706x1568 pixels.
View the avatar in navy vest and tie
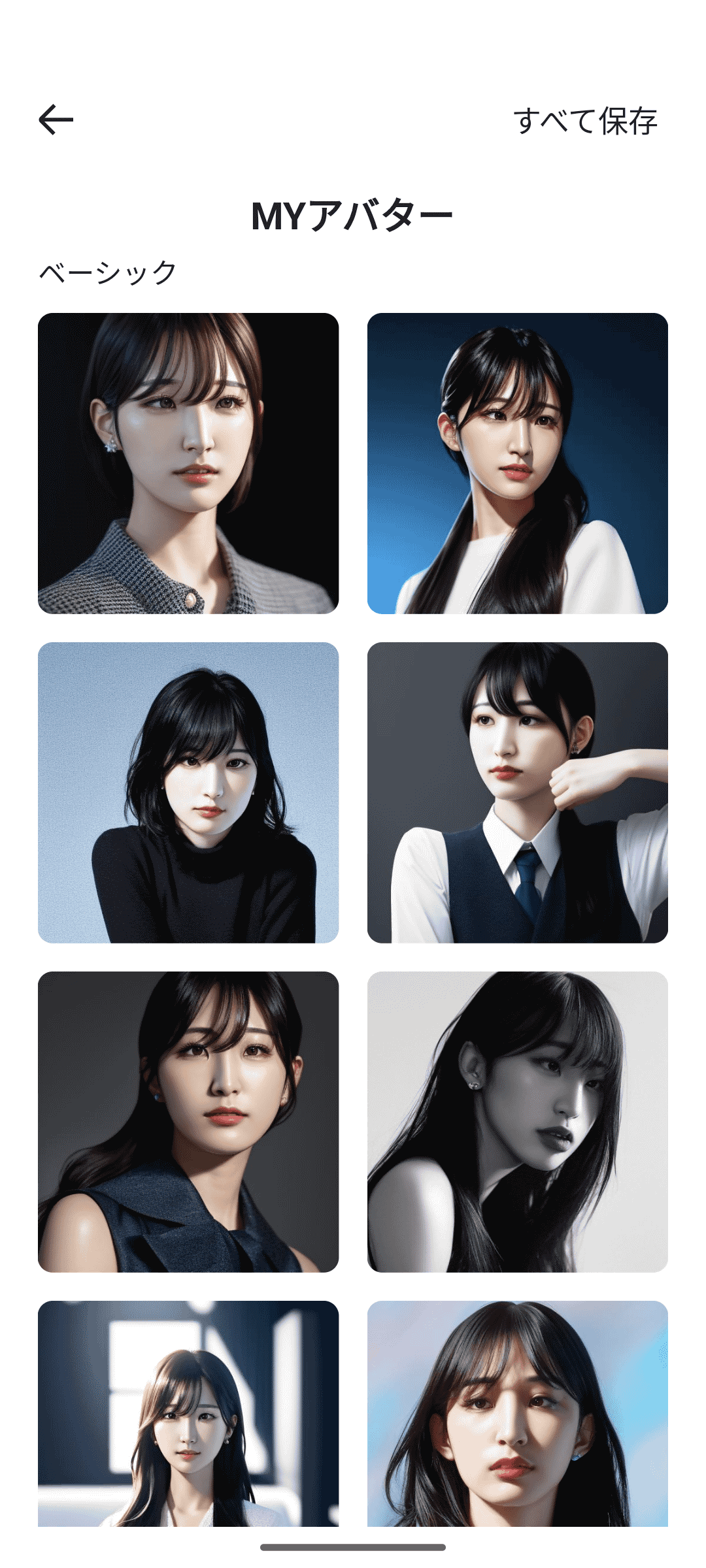(518, 792)
